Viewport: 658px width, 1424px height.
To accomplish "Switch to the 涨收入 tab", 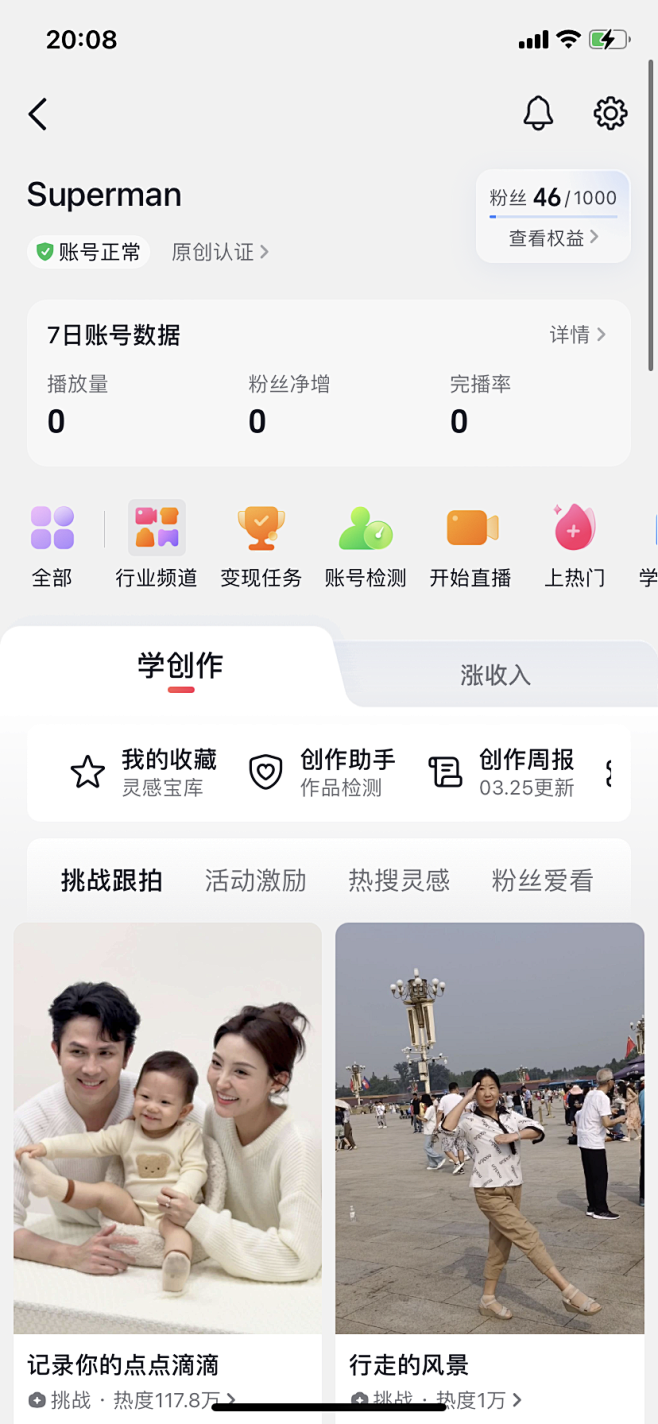I will tap(495, 675).
